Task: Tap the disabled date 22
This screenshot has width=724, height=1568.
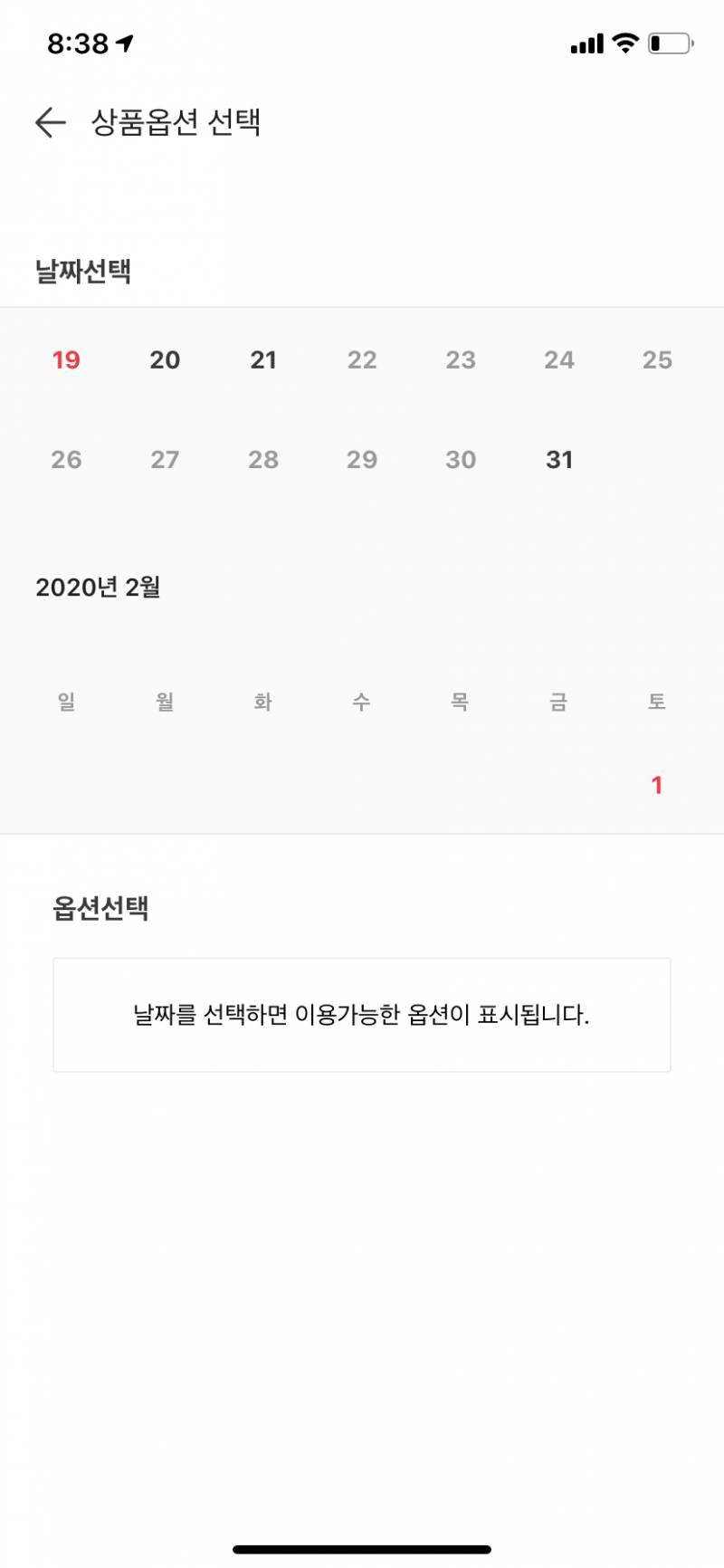Action: [x=362, y=360]
